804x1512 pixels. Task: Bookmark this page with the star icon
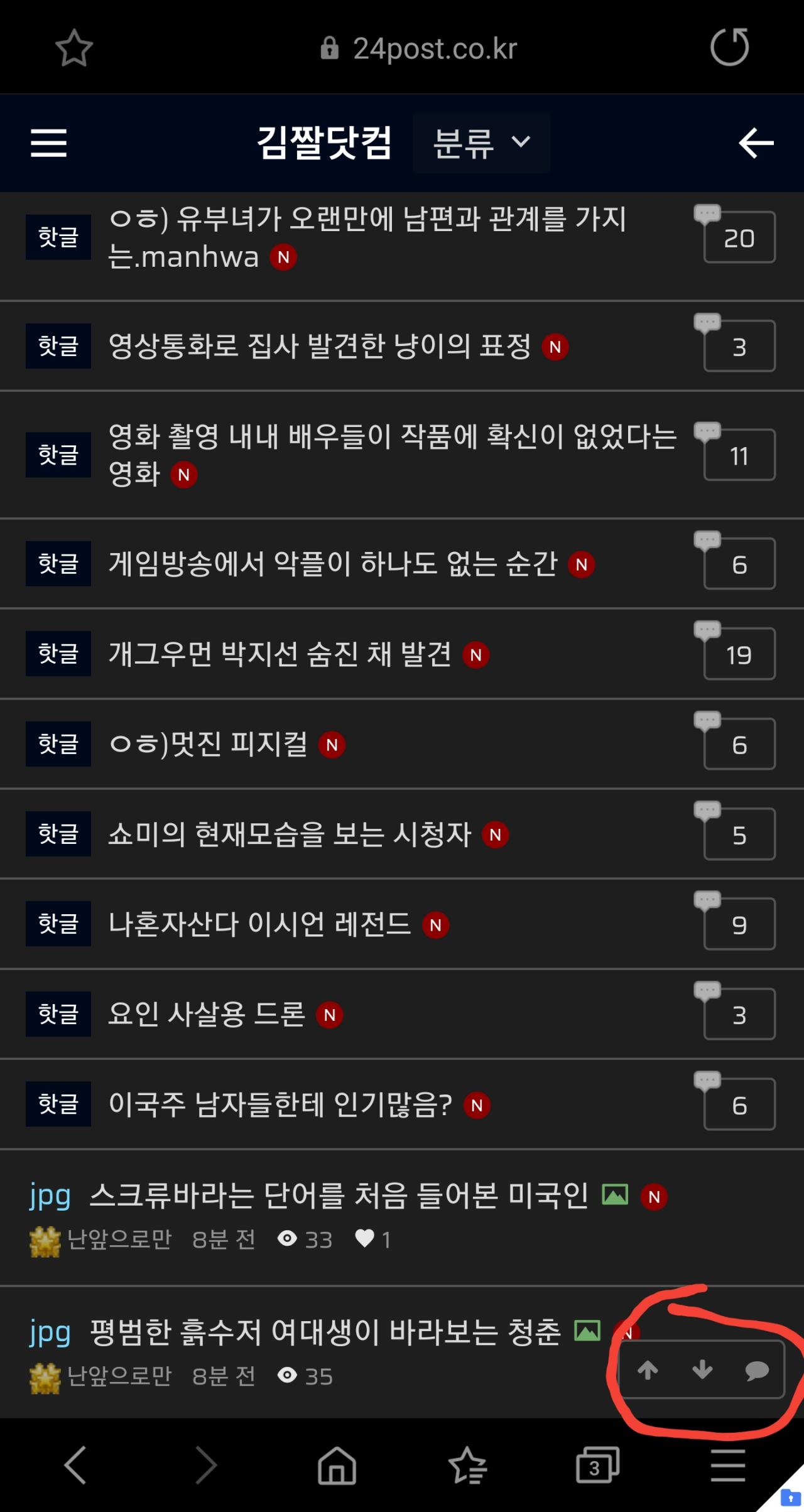[74, 48]
